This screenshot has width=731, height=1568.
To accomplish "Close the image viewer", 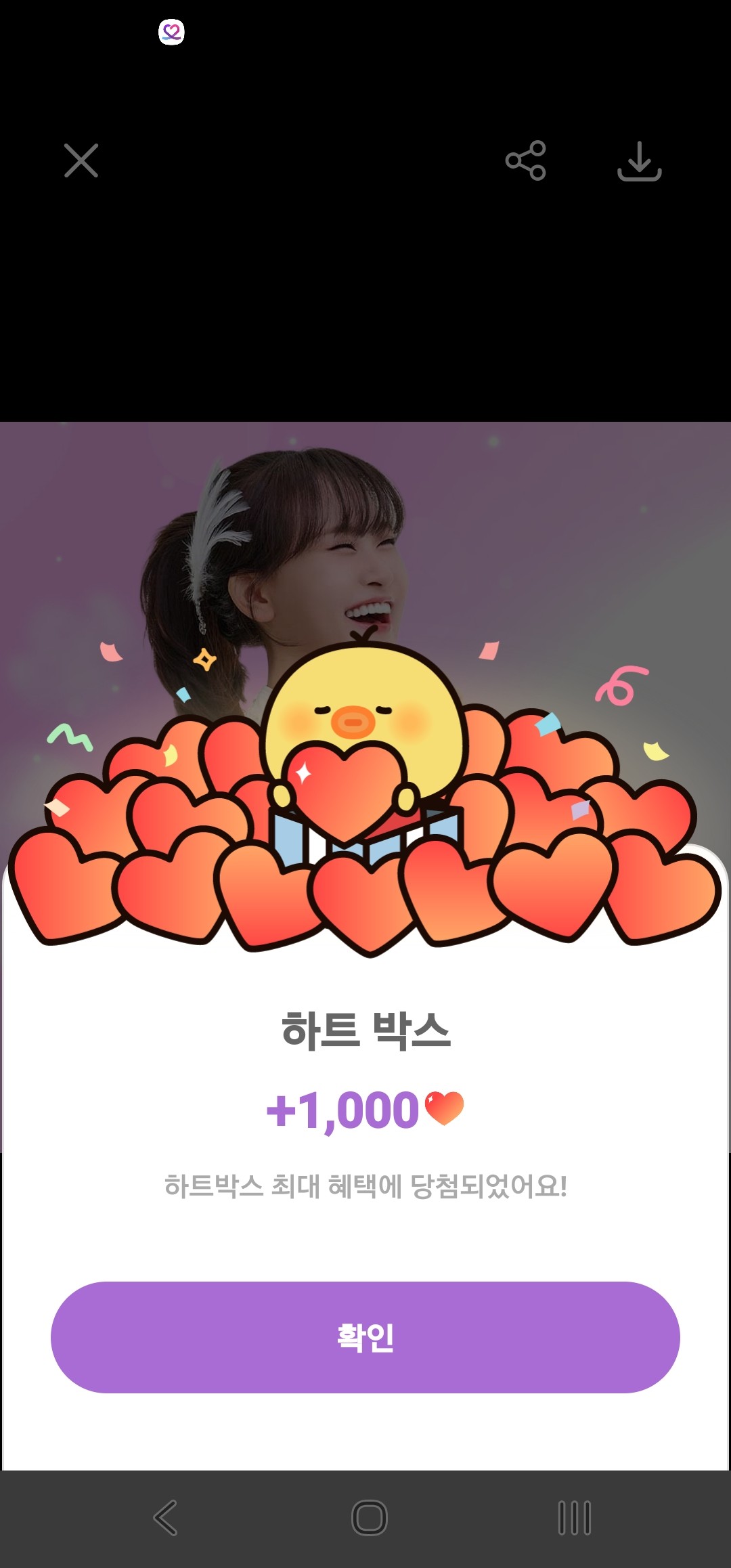I will coord(81,160).
